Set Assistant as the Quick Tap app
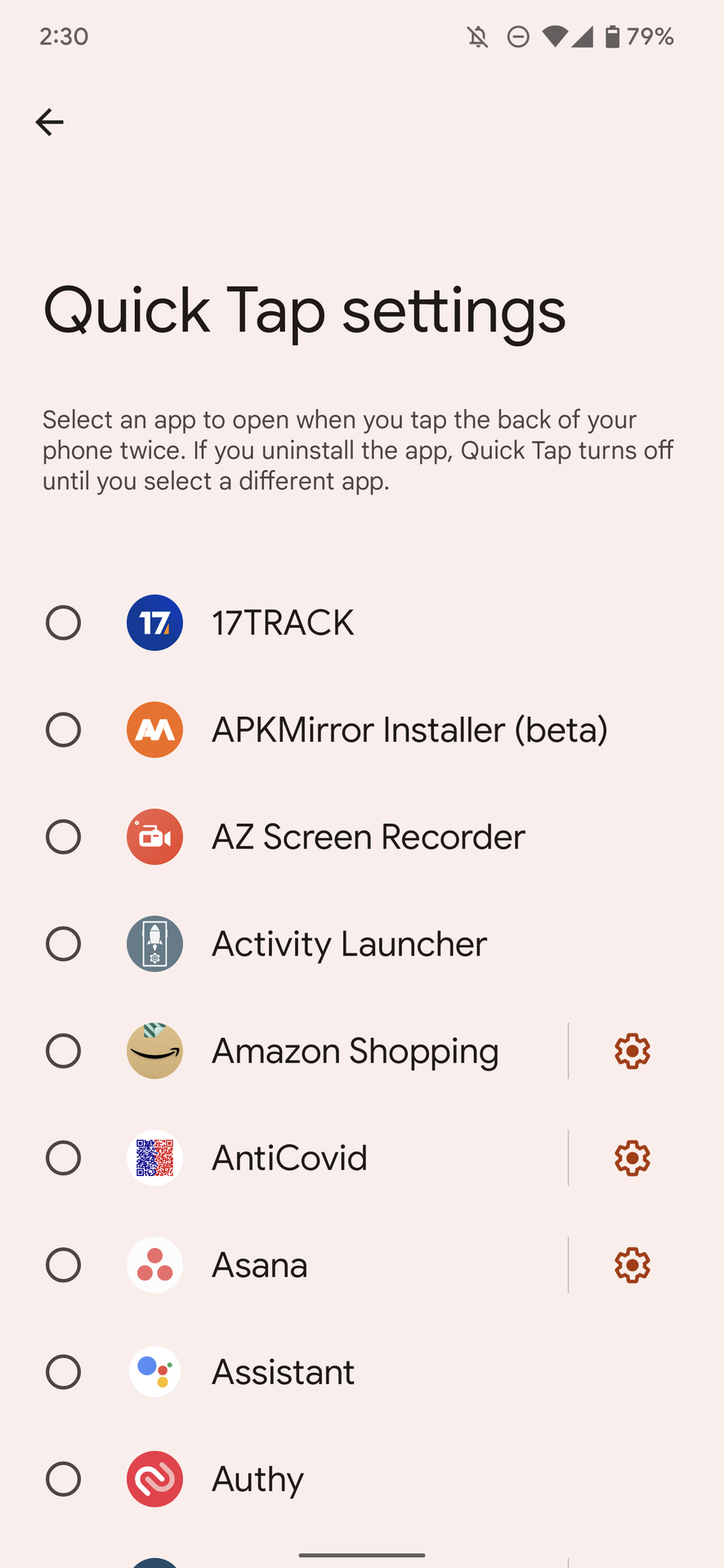 pos(64,1372)
